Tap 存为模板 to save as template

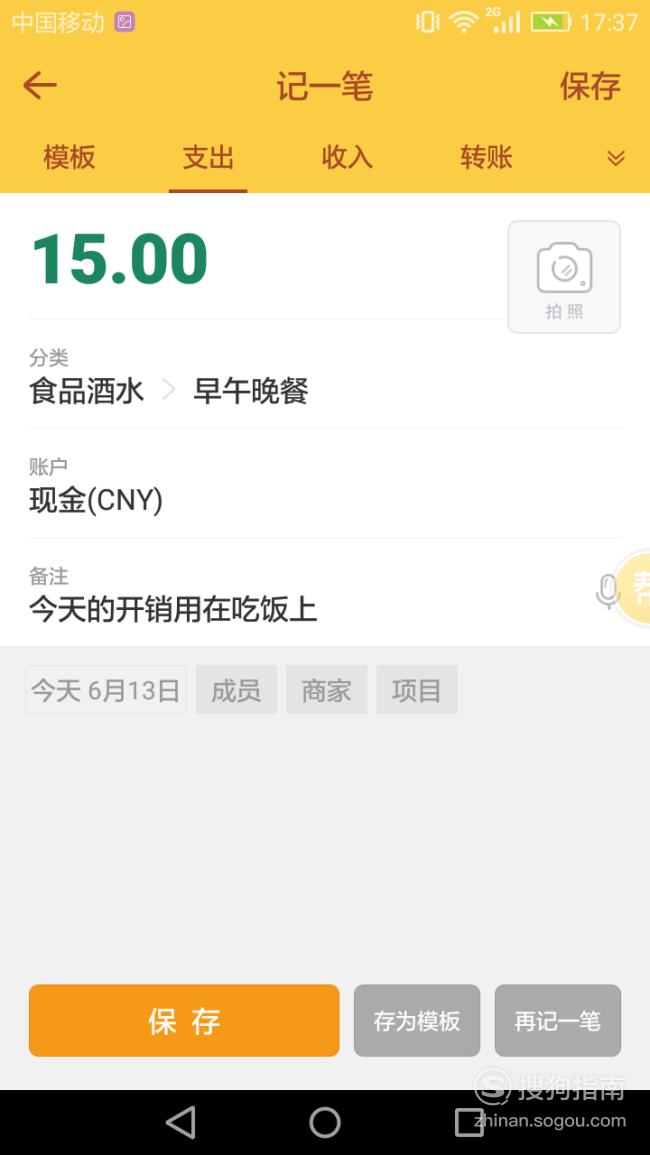click(416, 1020)
